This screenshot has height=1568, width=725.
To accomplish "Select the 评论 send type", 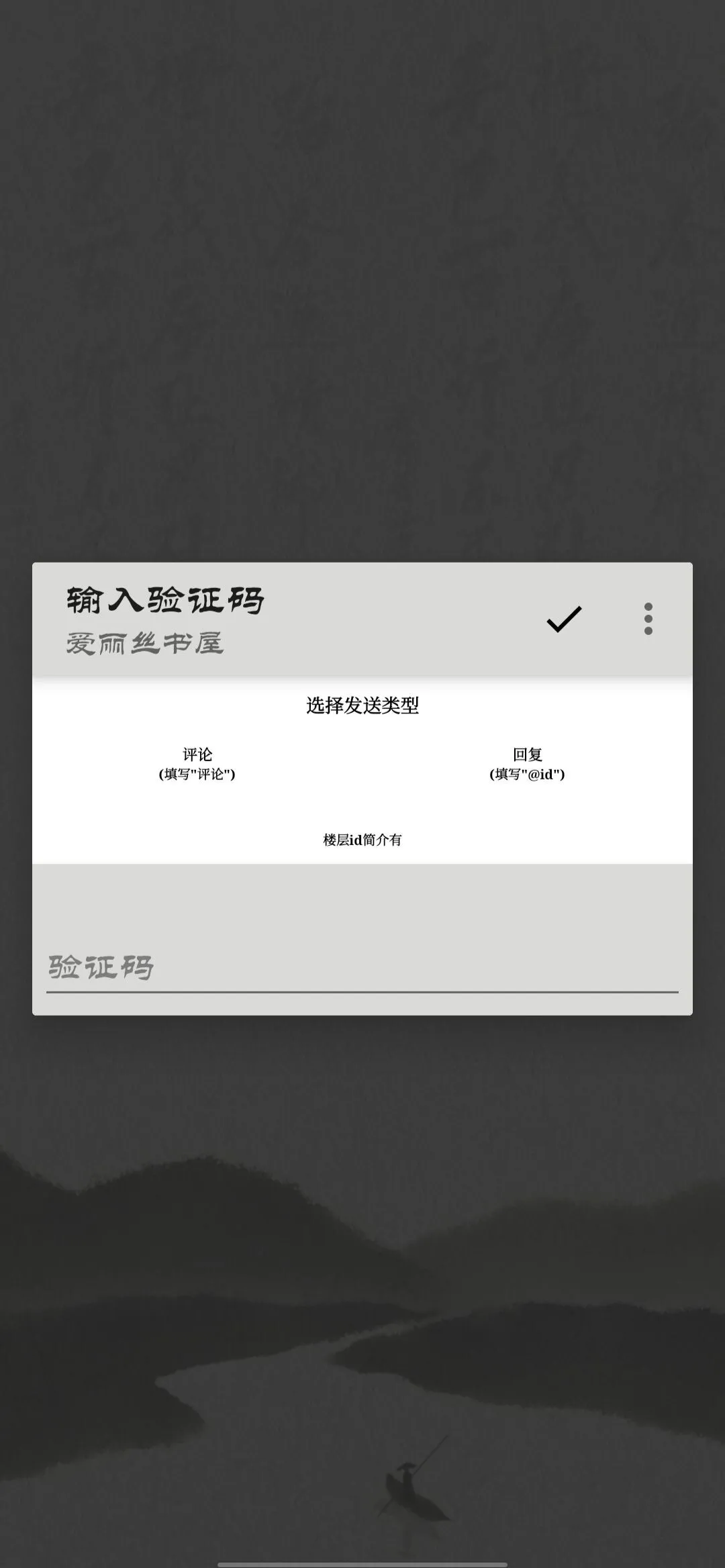I will click(x=197, y=764).
